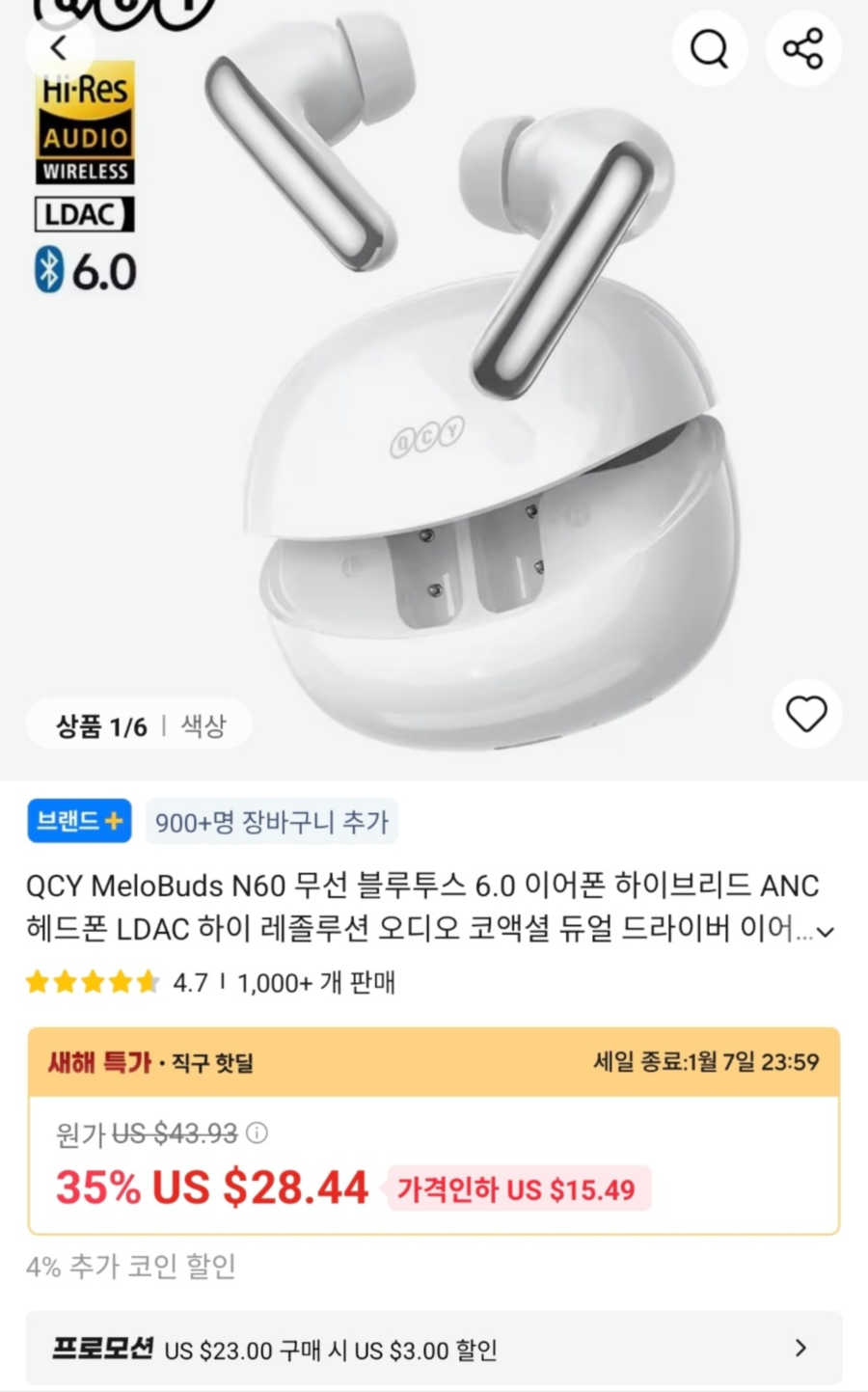
Task: Tap the heart icon to favorite product
Action: 806,714
